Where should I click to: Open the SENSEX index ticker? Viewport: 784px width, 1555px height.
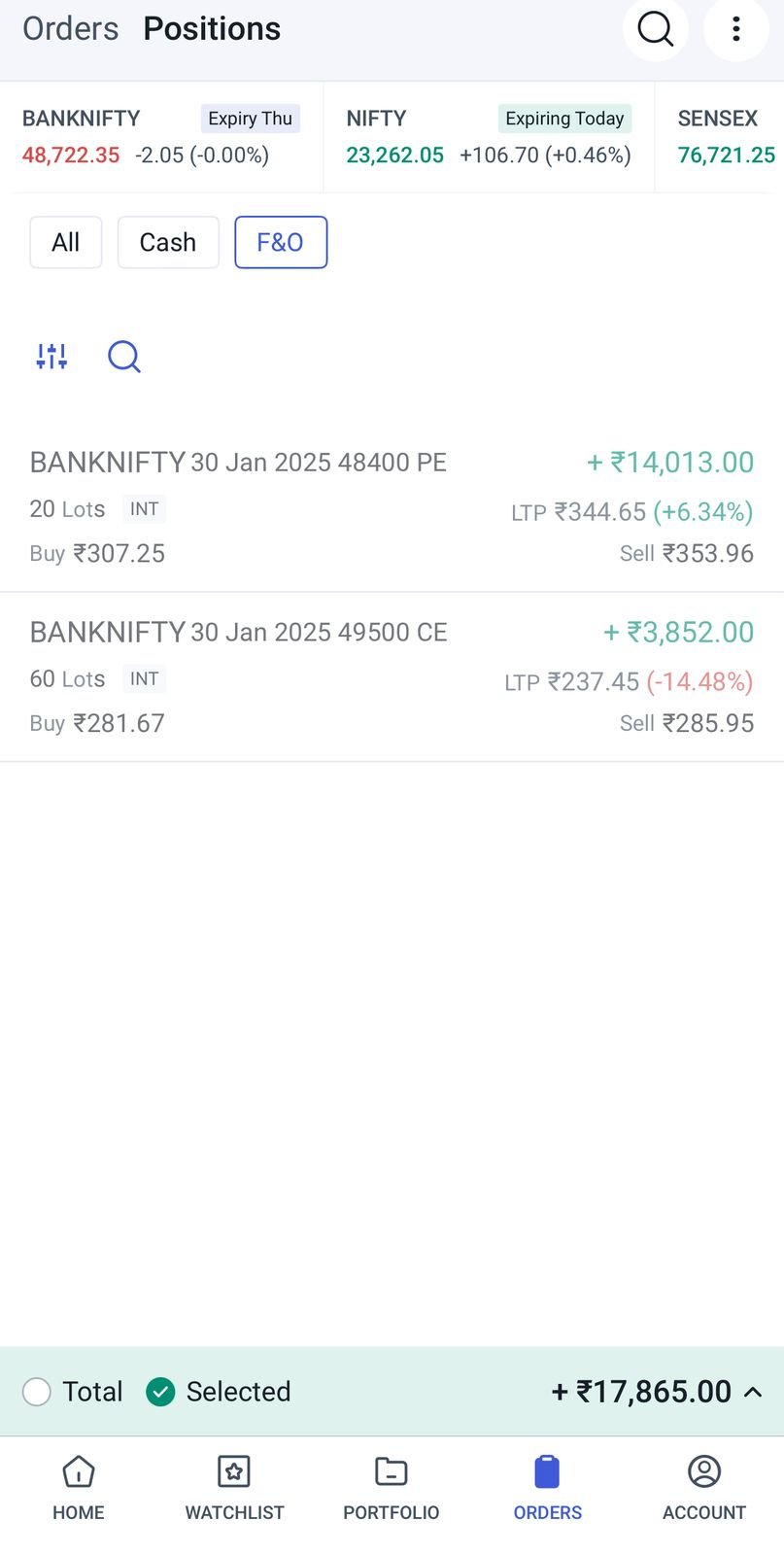(x=726, y=137)
